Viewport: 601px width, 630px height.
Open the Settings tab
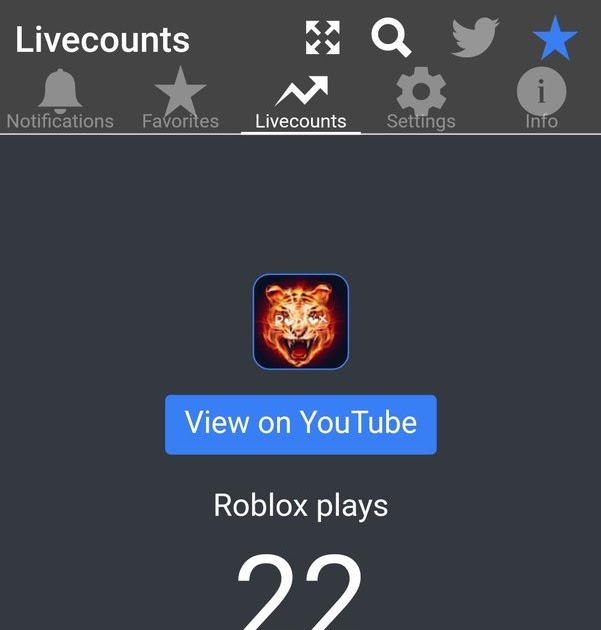pos(421,102)
